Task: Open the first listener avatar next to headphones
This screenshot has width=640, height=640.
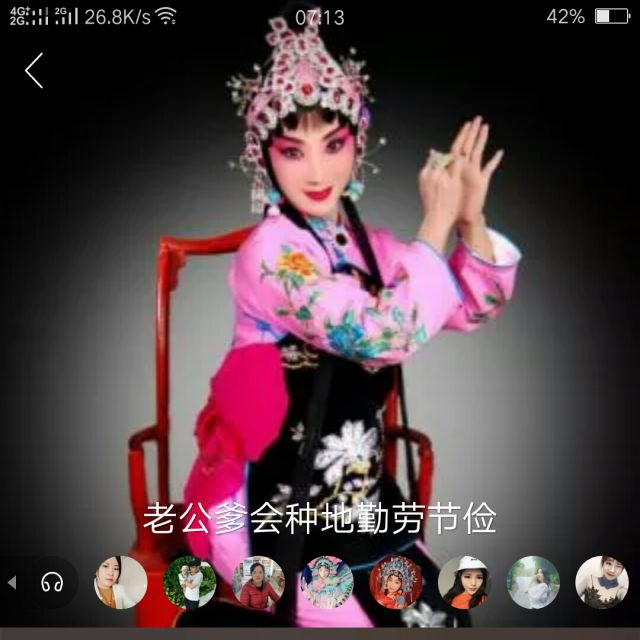Action: click(x=121, y=583)
